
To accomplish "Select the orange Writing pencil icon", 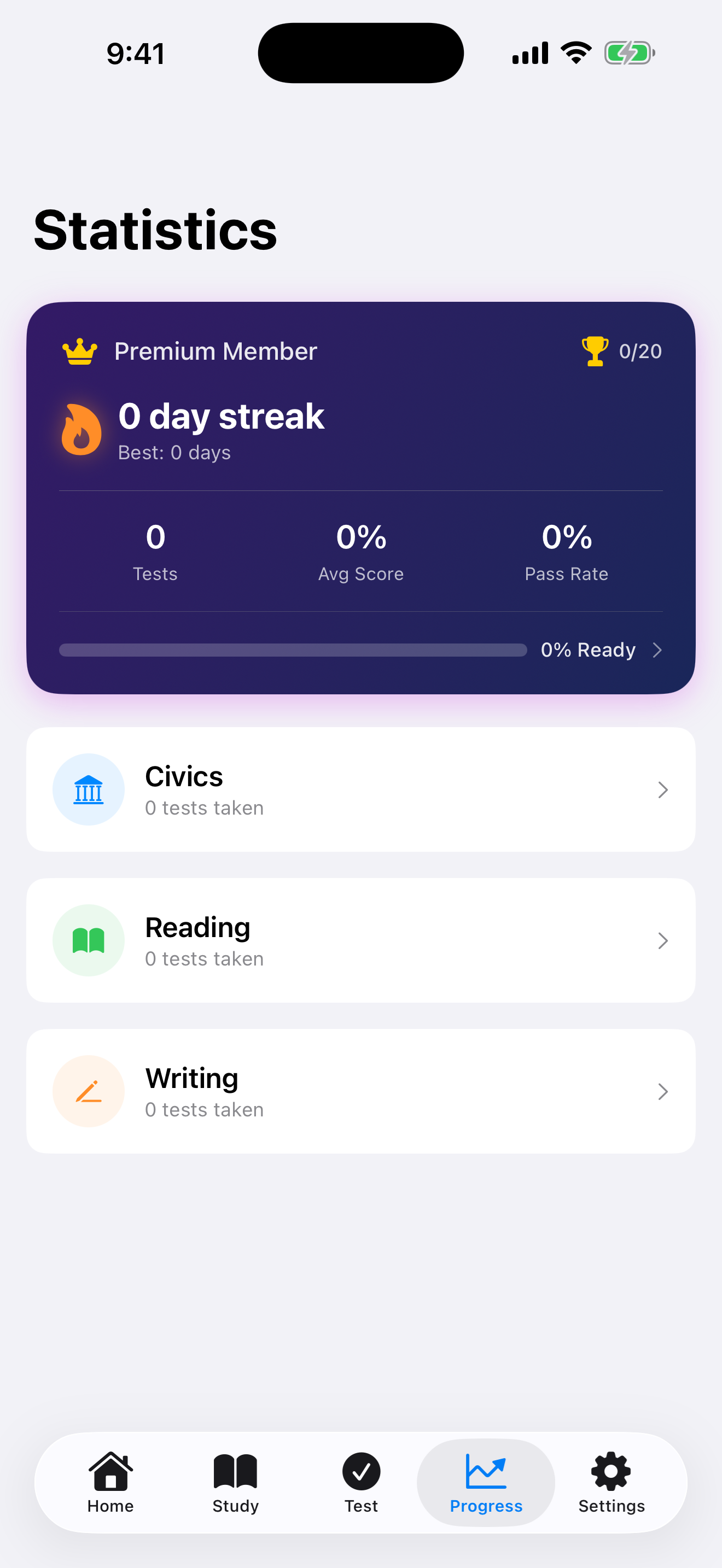I will click(89, 1091).
